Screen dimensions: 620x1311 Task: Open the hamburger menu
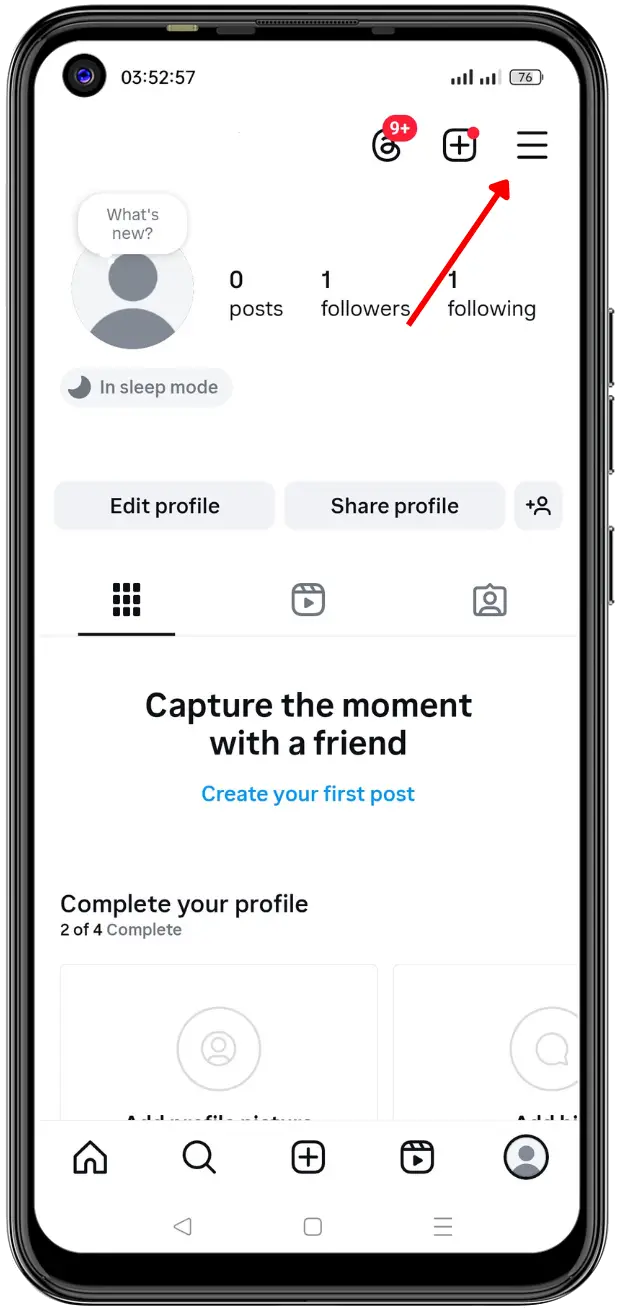532,146
